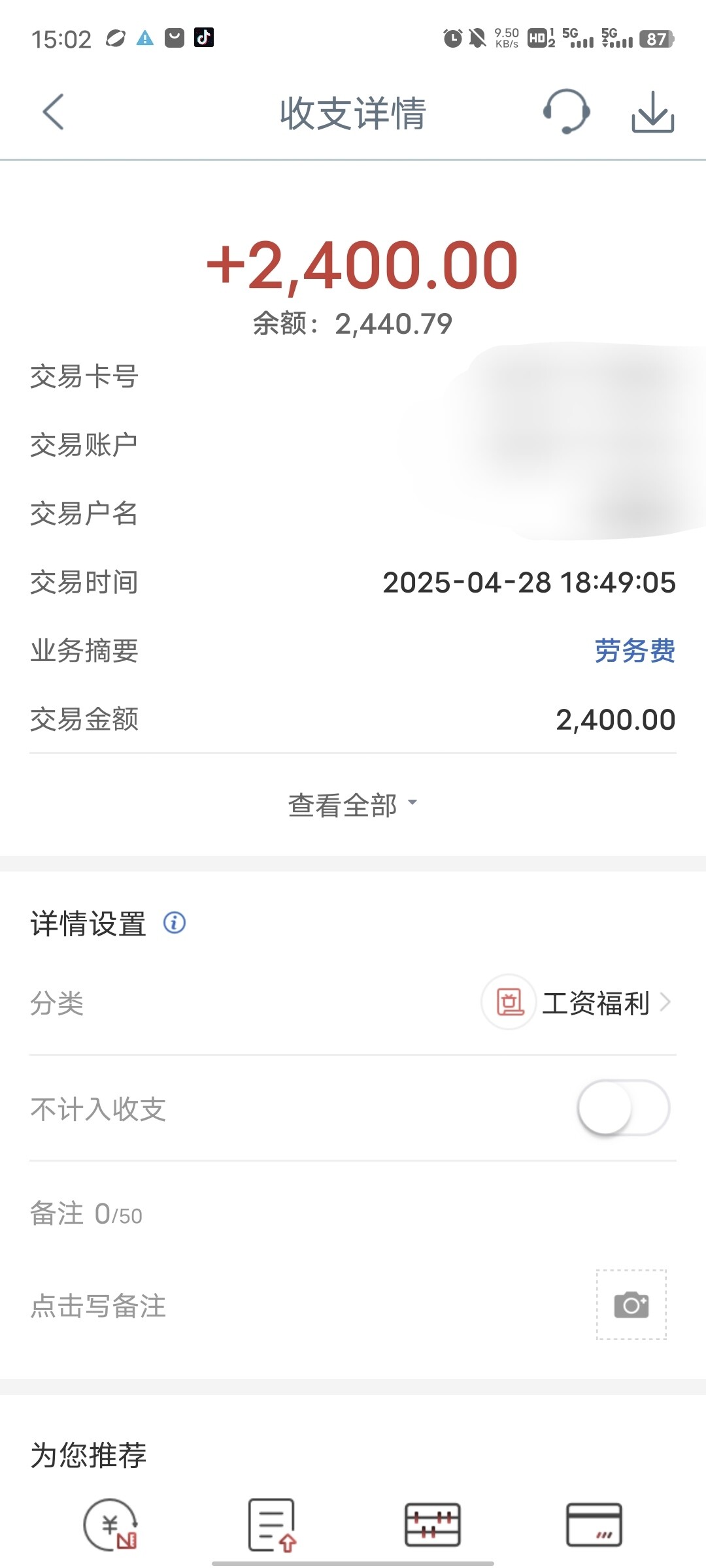This screenshot has width=706, height=1568.
Task: Open the recommended abacus calculator icon
Action: click(433, 1525)
